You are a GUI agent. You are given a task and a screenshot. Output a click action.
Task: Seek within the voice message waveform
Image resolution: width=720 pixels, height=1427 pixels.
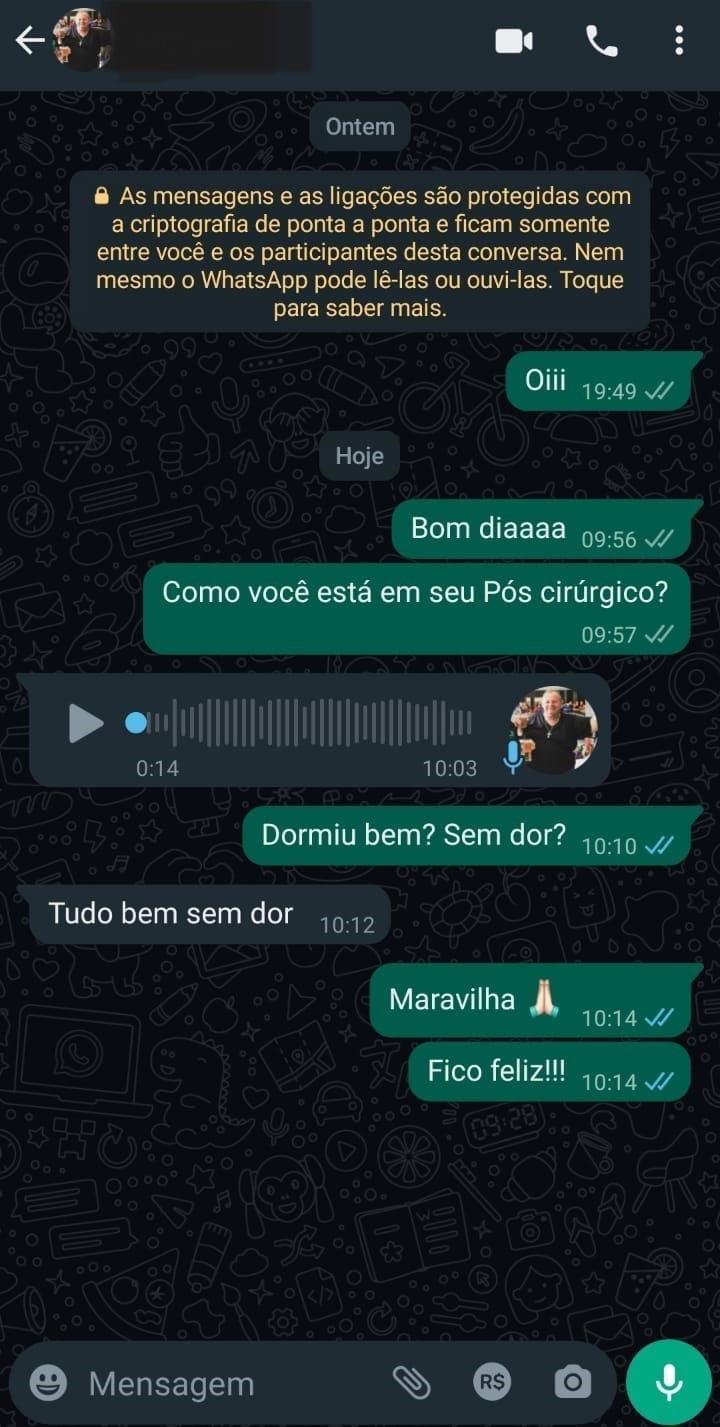(x=320, y=723)
